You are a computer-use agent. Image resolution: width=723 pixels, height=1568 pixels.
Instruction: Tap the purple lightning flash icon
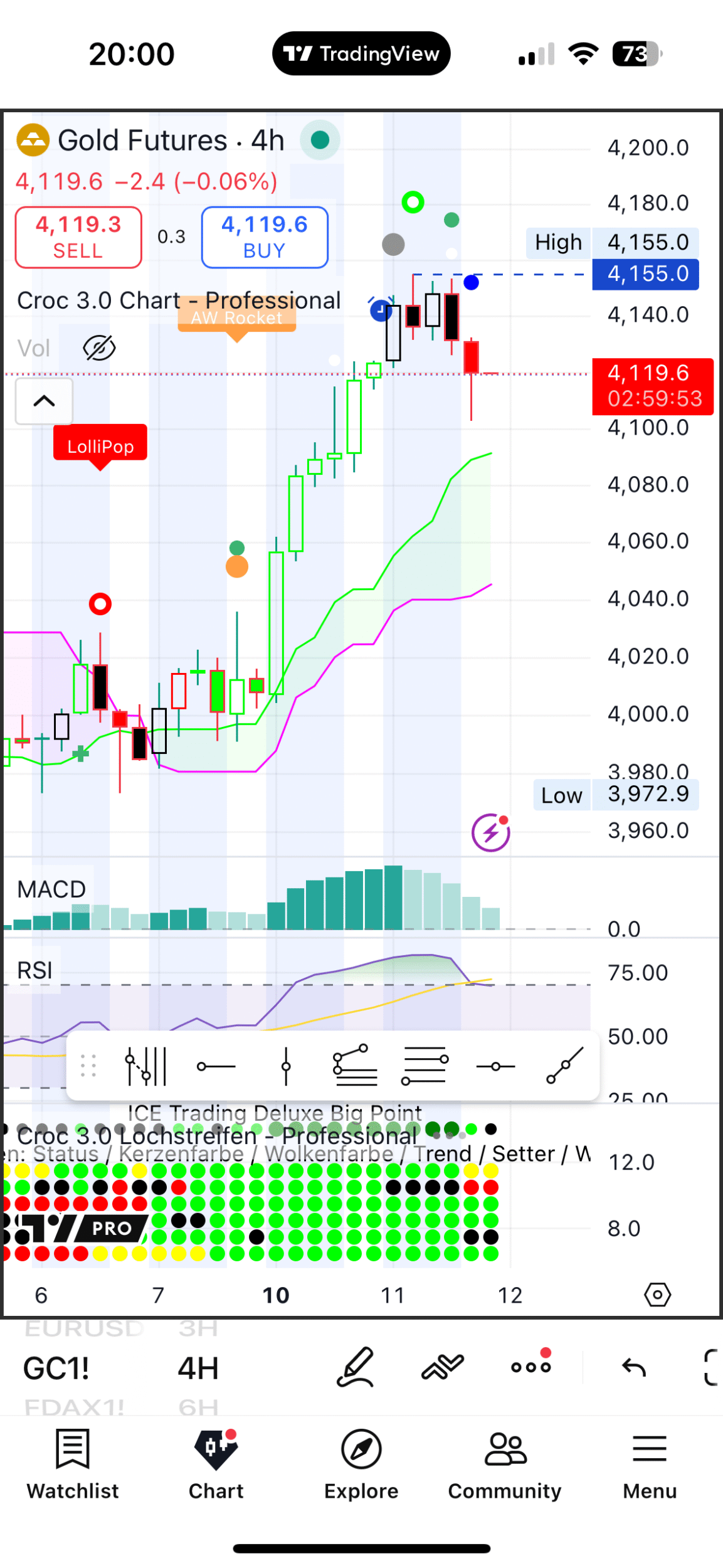click(490, 833)
